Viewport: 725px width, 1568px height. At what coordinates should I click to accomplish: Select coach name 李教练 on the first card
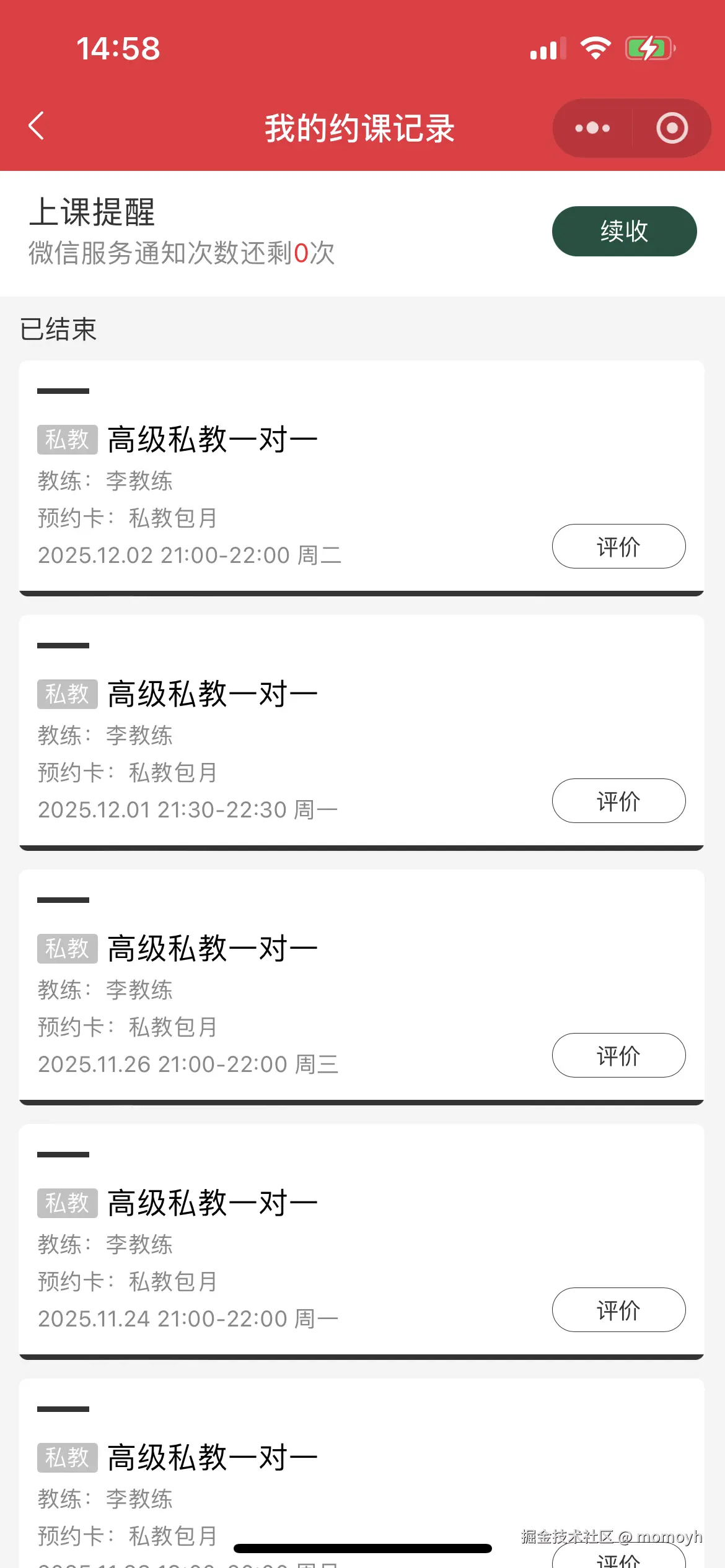[140, 481]
